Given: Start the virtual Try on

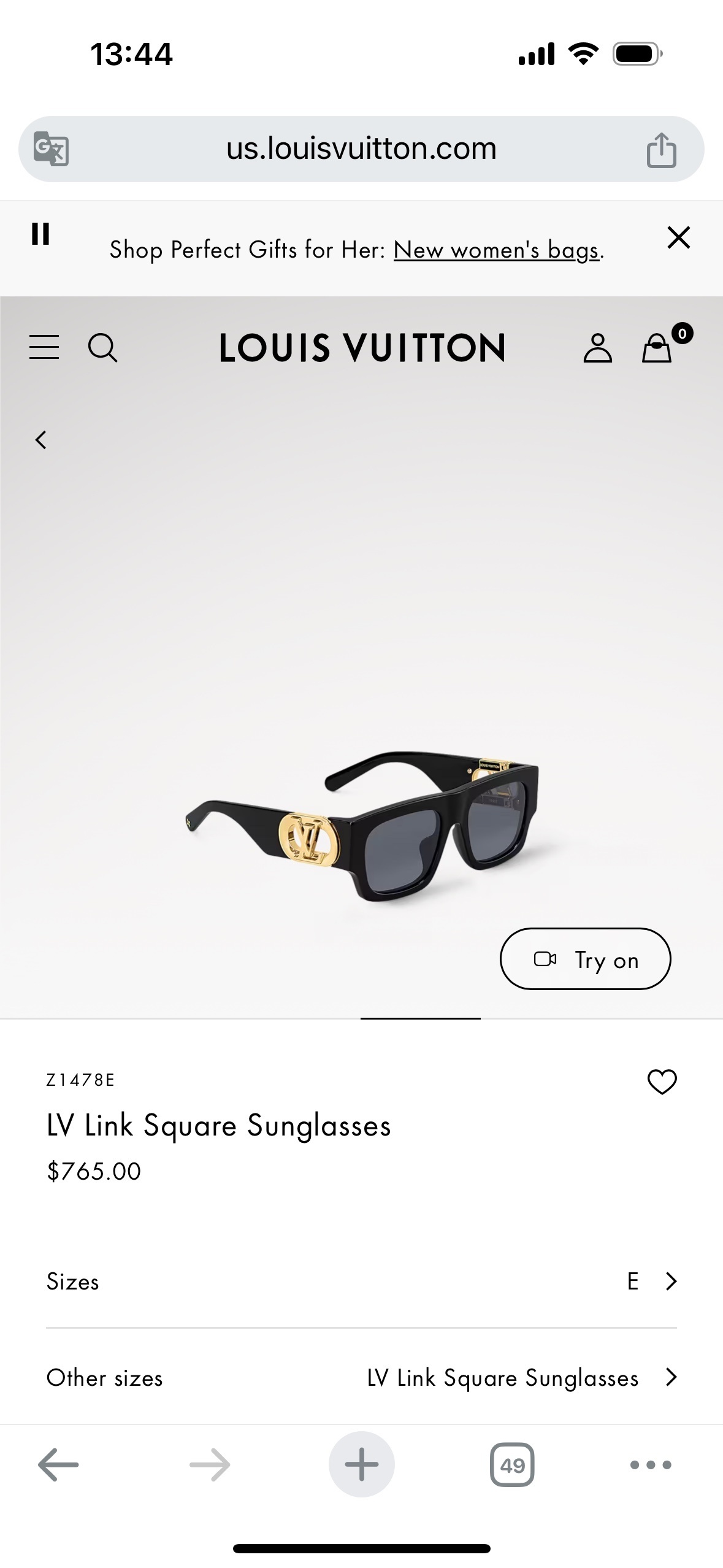Looking at the screenshot, I should [585, 959].
